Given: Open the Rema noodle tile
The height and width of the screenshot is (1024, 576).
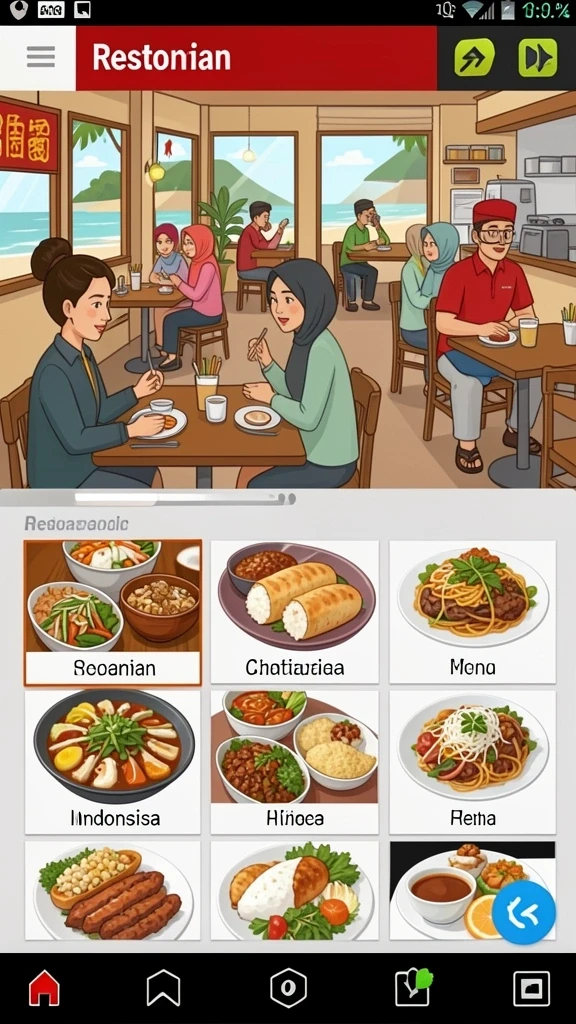Looking at the screenshot, I should click(x=473, y=762).
